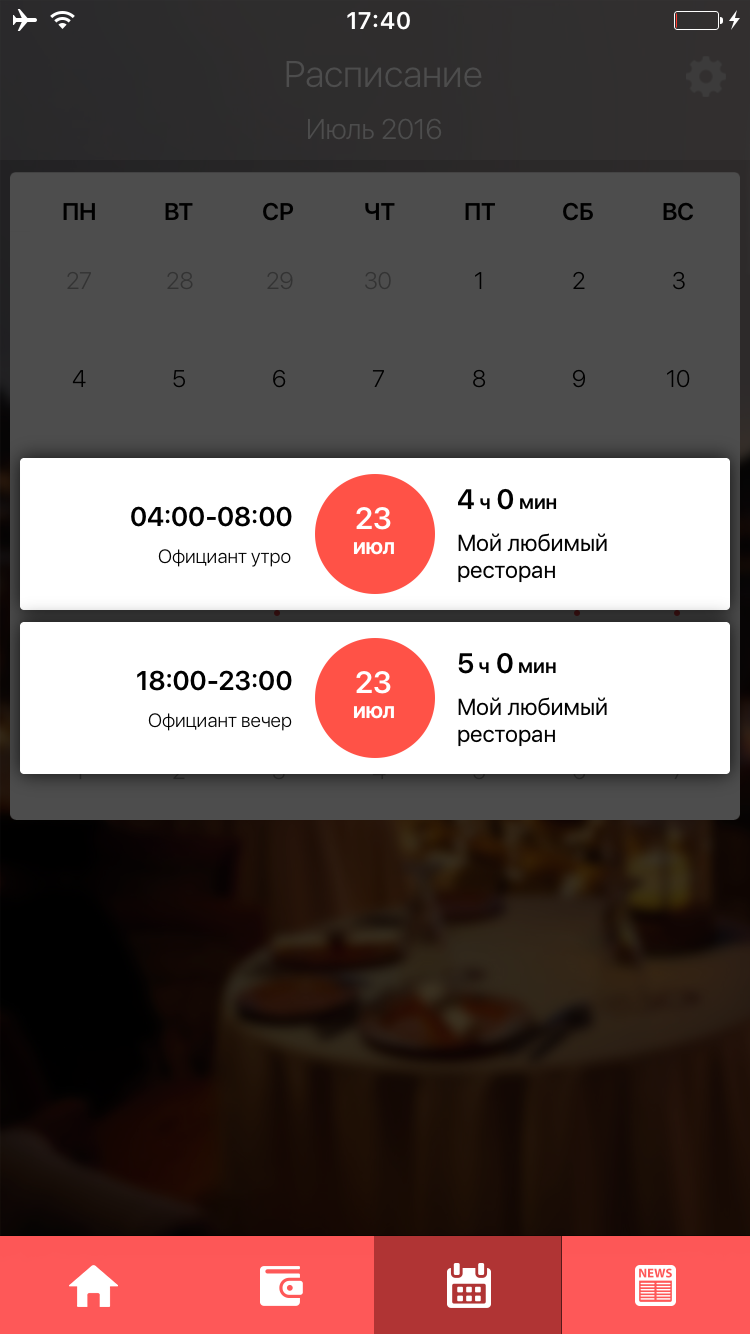Select the calendar schedule tab

click(468, 1285)
